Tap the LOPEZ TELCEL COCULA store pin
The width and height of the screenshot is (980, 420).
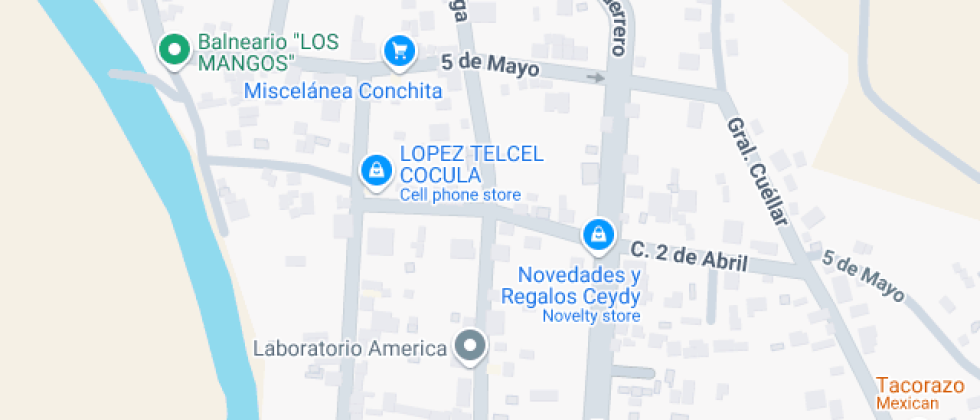pyautogui.click(x=375, y=169)
